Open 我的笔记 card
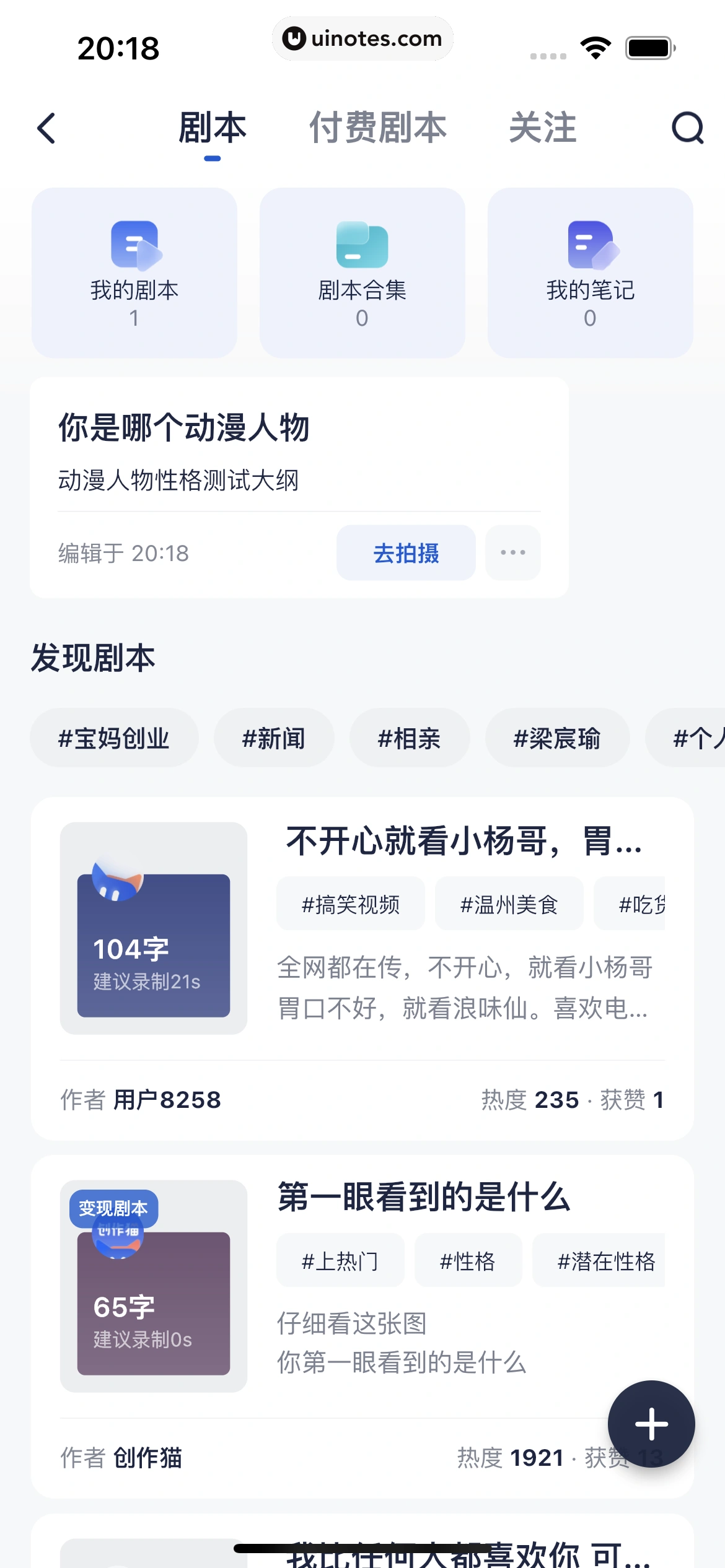Viewport: 725px width, 1568px height. (x=590, y=273)
